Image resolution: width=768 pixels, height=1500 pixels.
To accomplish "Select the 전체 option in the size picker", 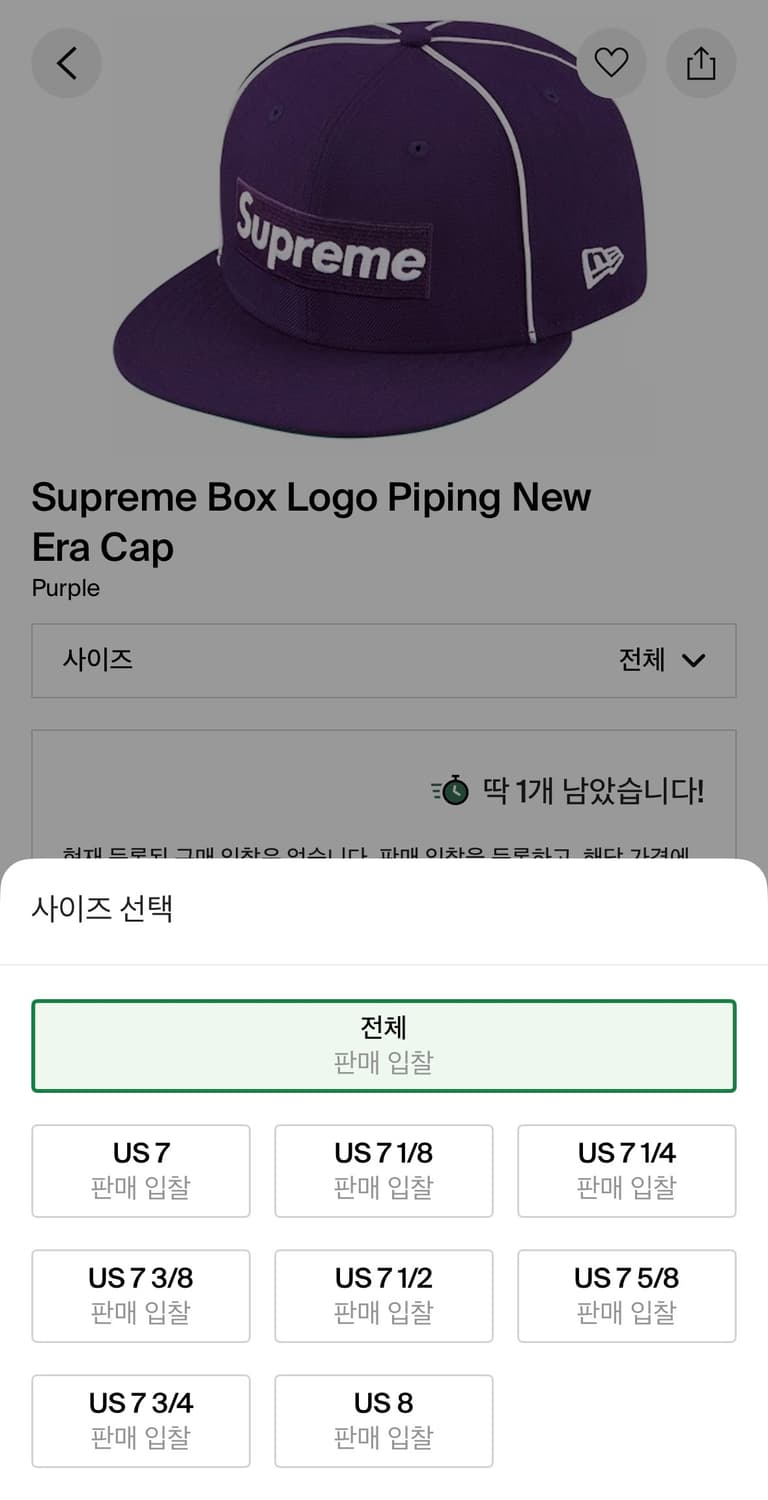I will tap(384, 1045).
